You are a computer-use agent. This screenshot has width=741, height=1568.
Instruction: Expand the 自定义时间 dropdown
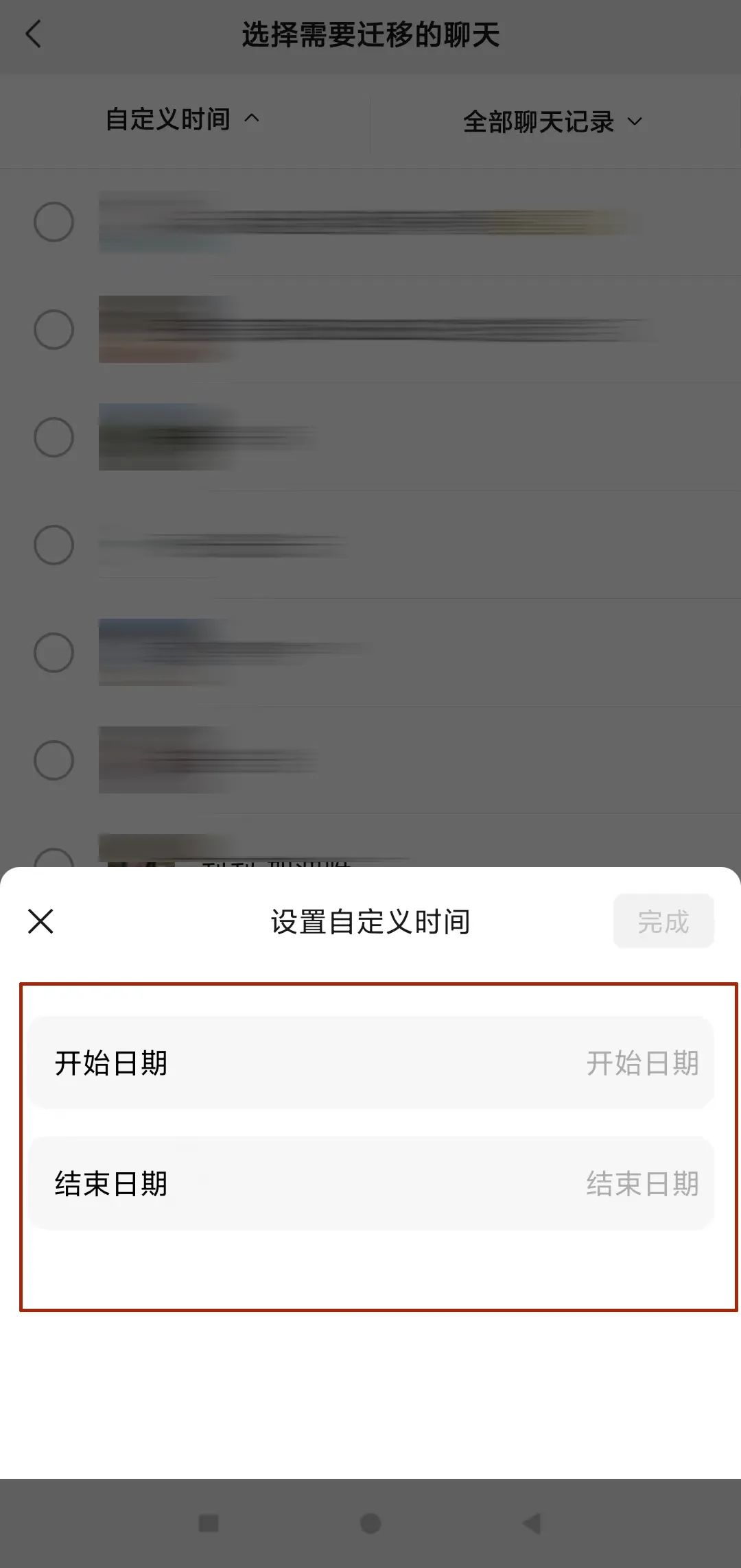[183, 119]
